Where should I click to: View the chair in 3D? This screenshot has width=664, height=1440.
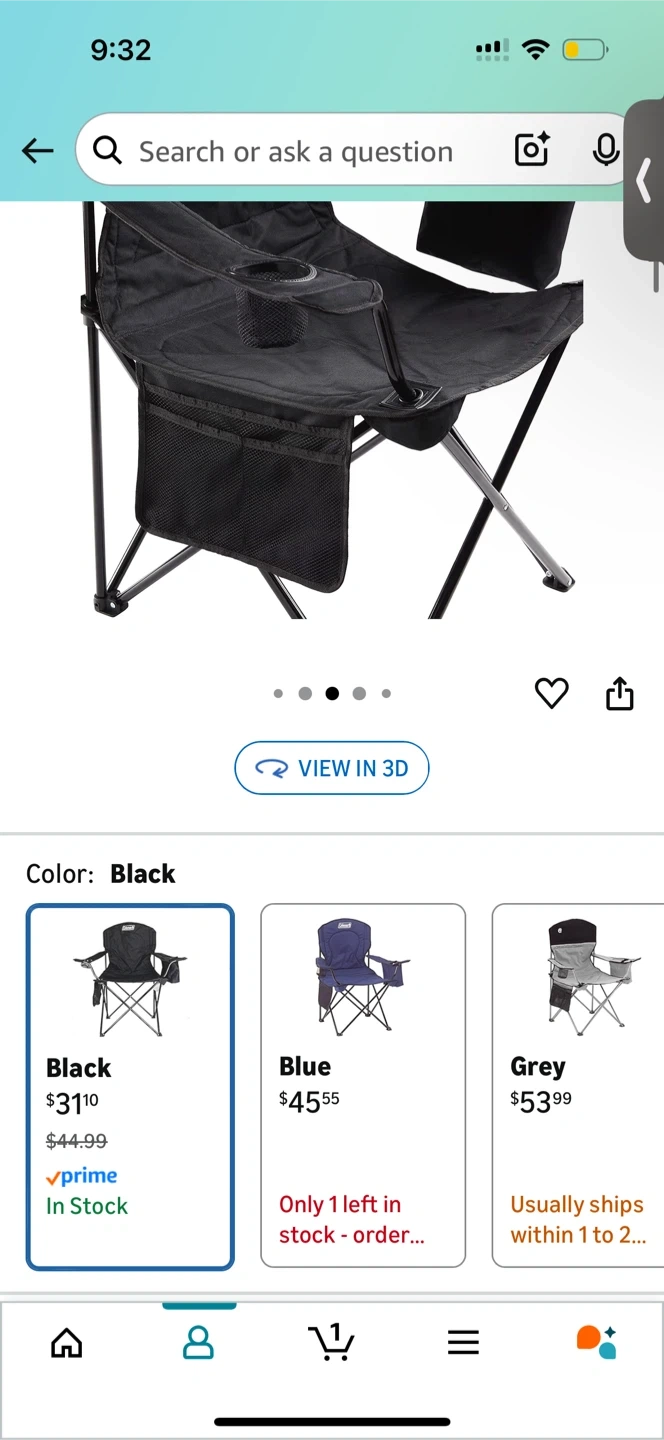331,768
